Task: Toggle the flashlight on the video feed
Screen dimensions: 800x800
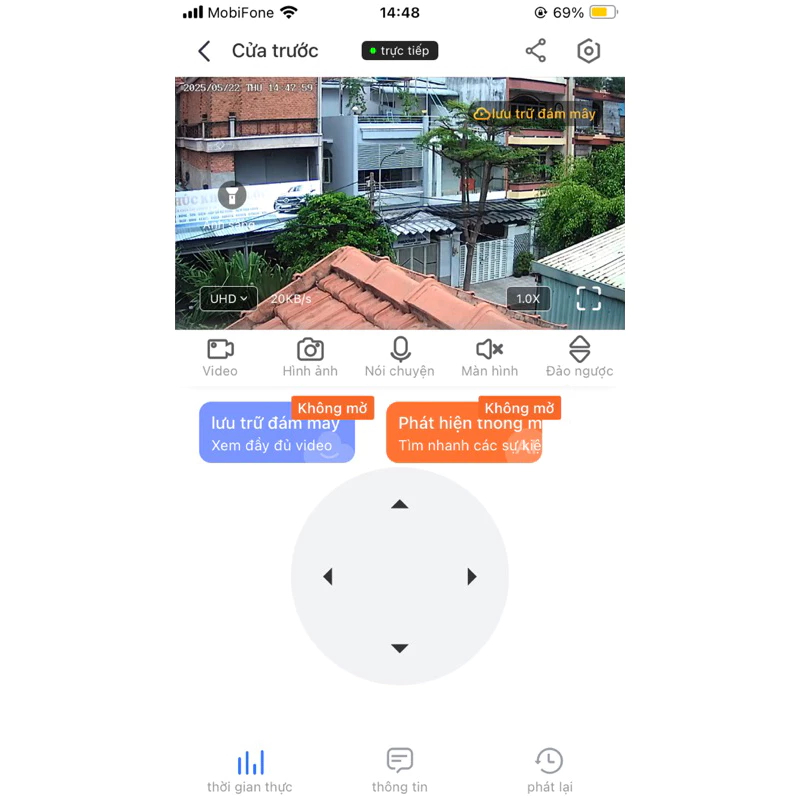Action: click(232, 195)
